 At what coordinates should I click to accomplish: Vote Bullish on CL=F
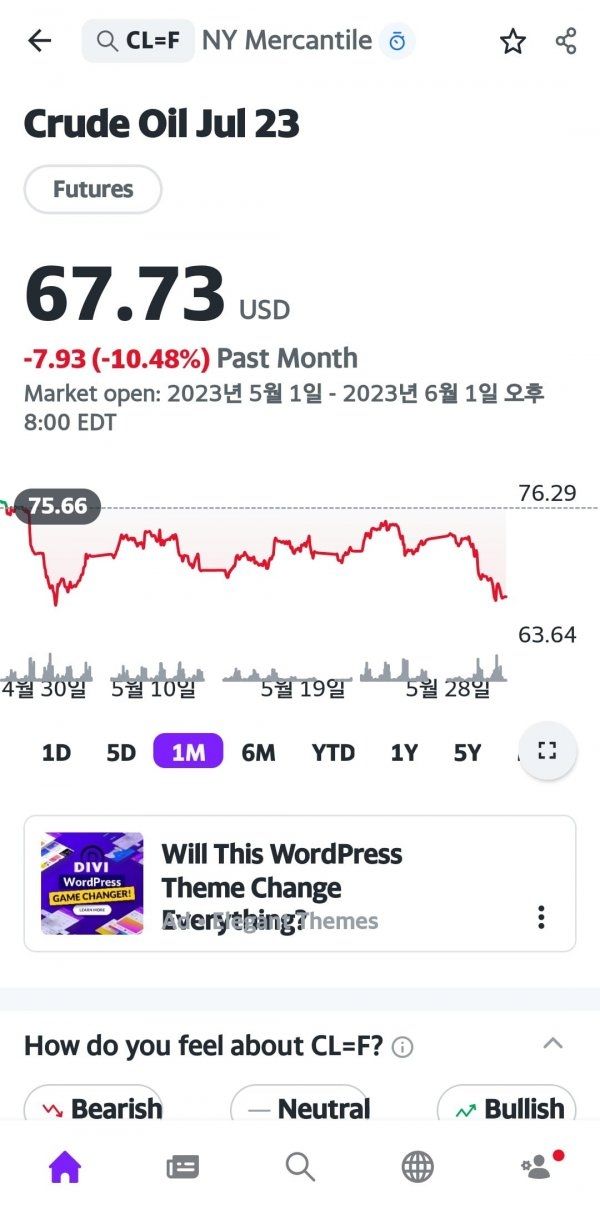pyautogui.click(x=507, y=1108)
